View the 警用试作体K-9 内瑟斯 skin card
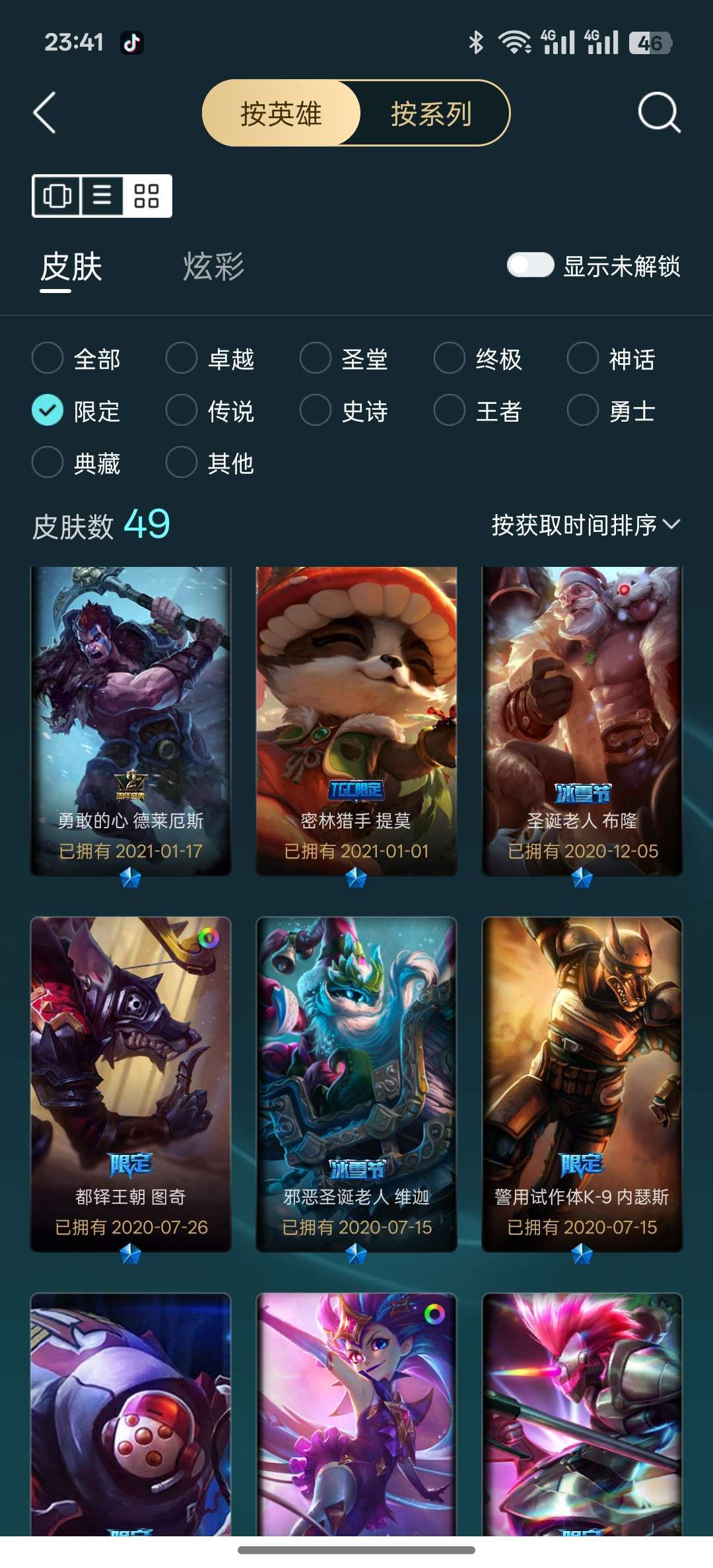 582,1084
